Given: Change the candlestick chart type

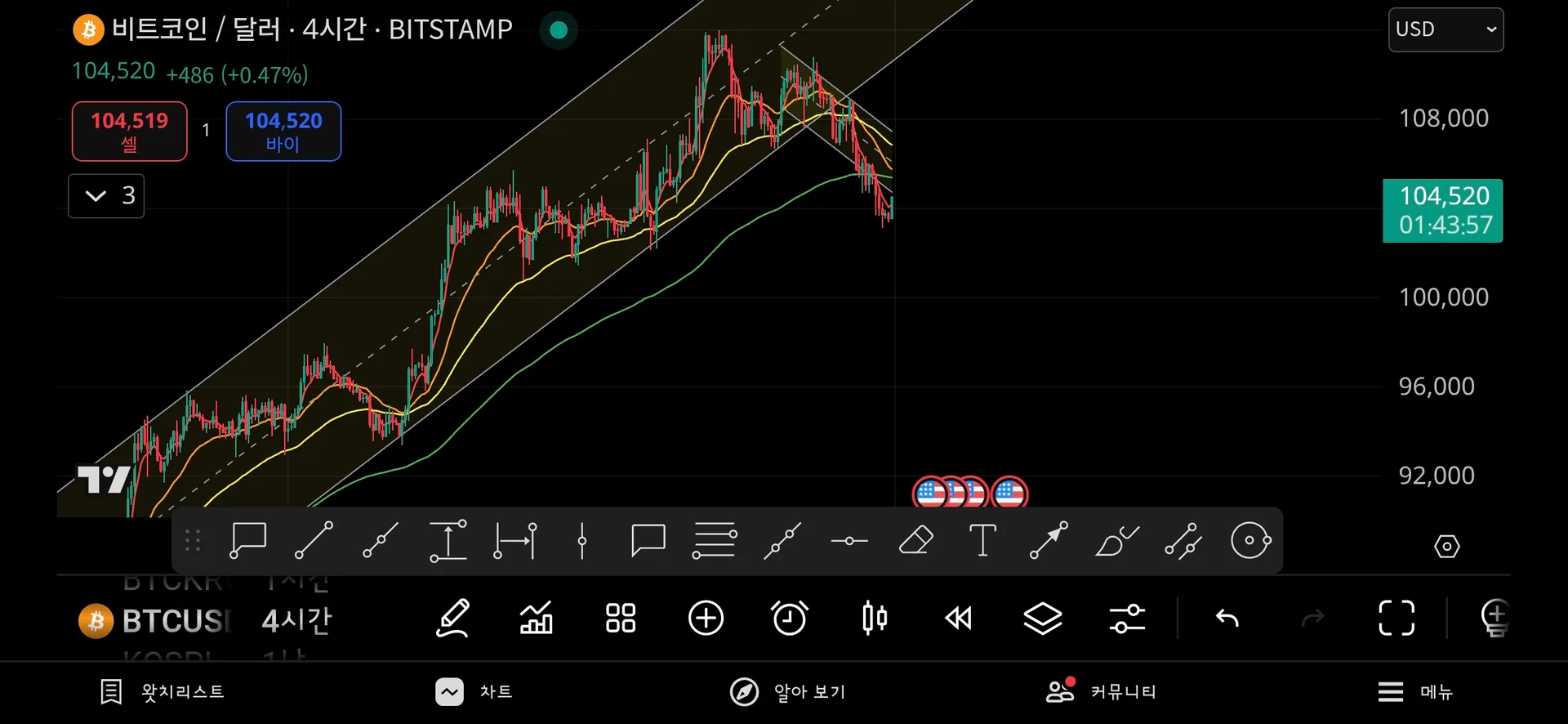Looking at the screenshot, I should (x=875, y=618).
